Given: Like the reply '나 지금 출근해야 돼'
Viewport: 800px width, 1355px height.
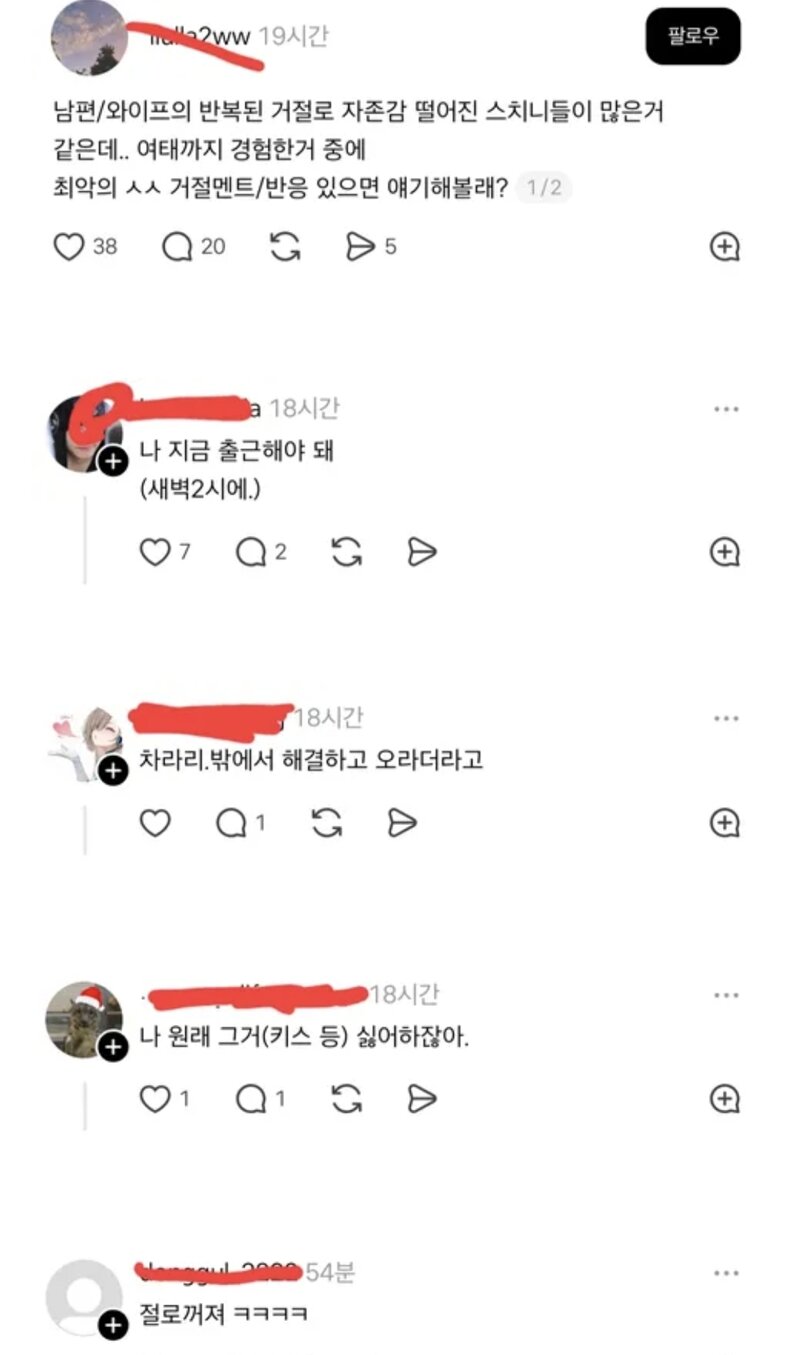Looking at the screenshot, I should [154, 551].
